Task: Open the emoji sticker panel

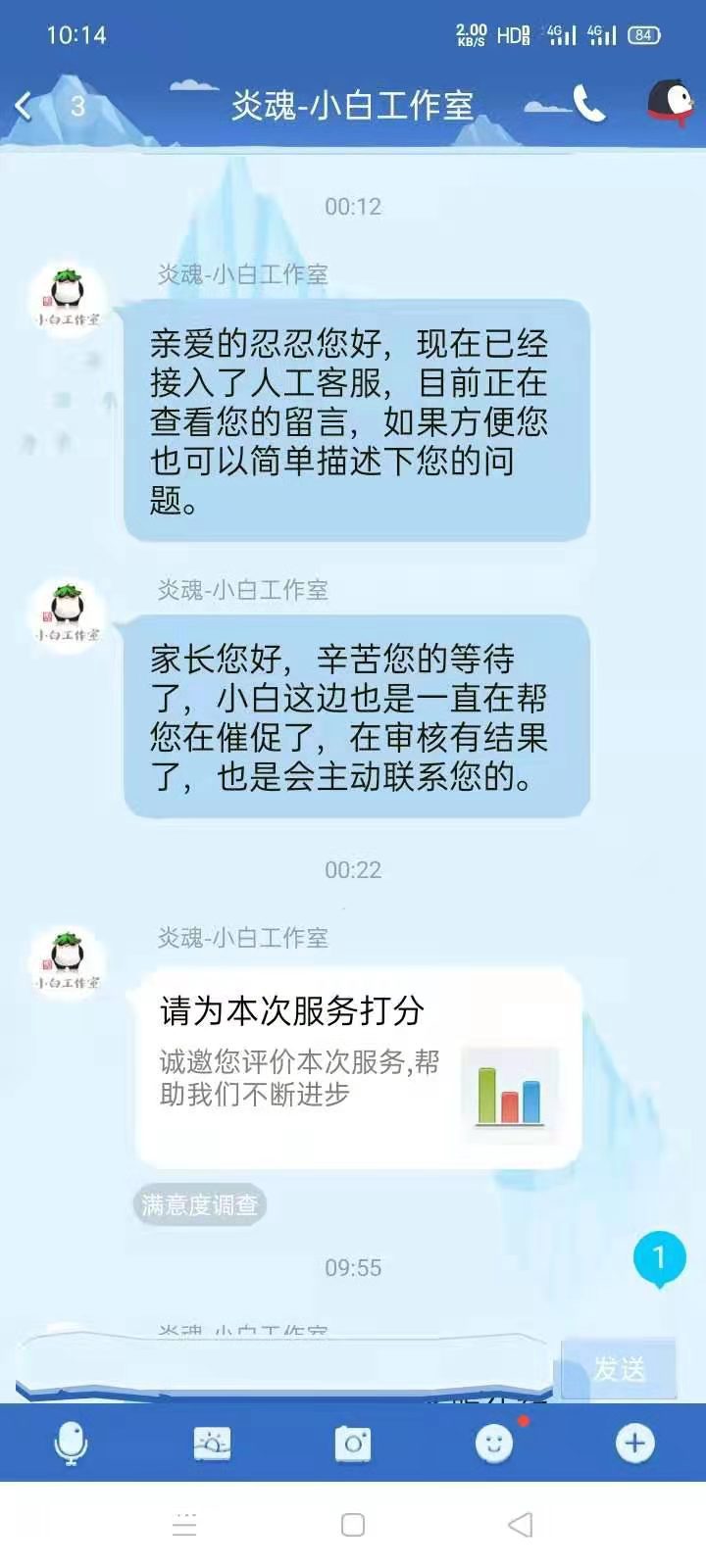Action: 494,1443
